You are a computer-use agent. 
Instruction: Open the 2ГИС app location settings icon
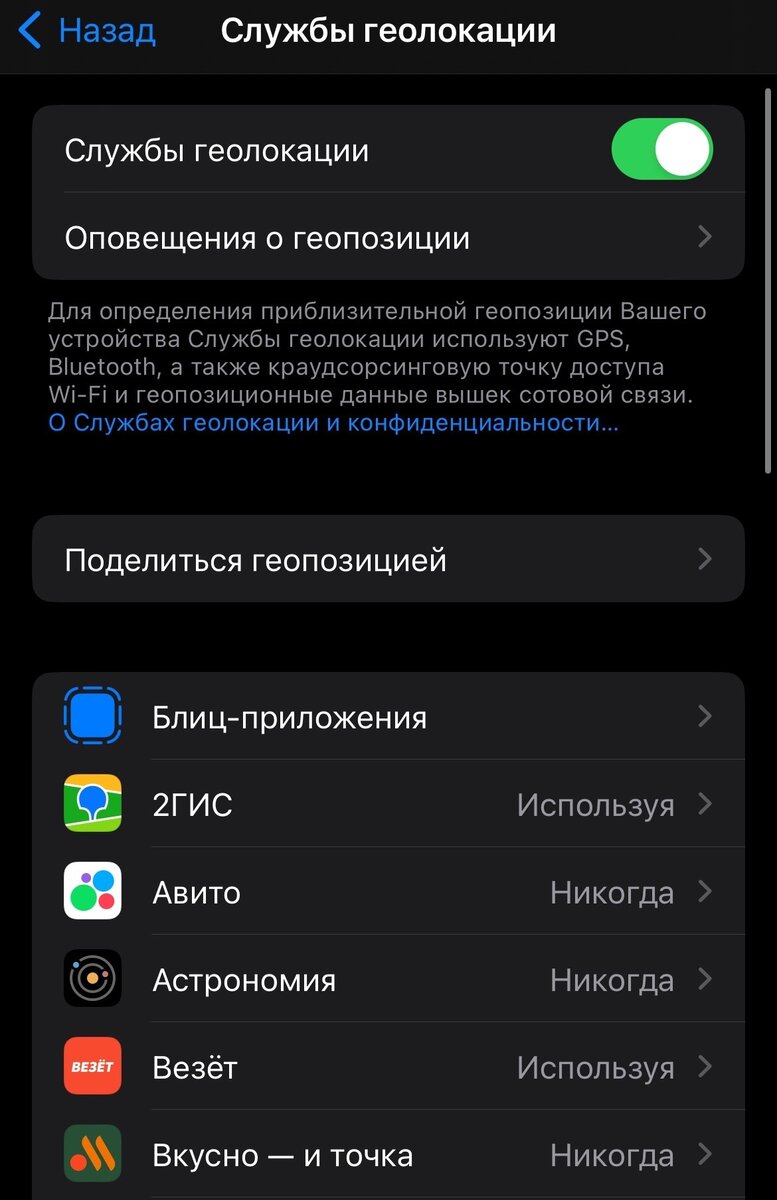[x=92, y=804]
